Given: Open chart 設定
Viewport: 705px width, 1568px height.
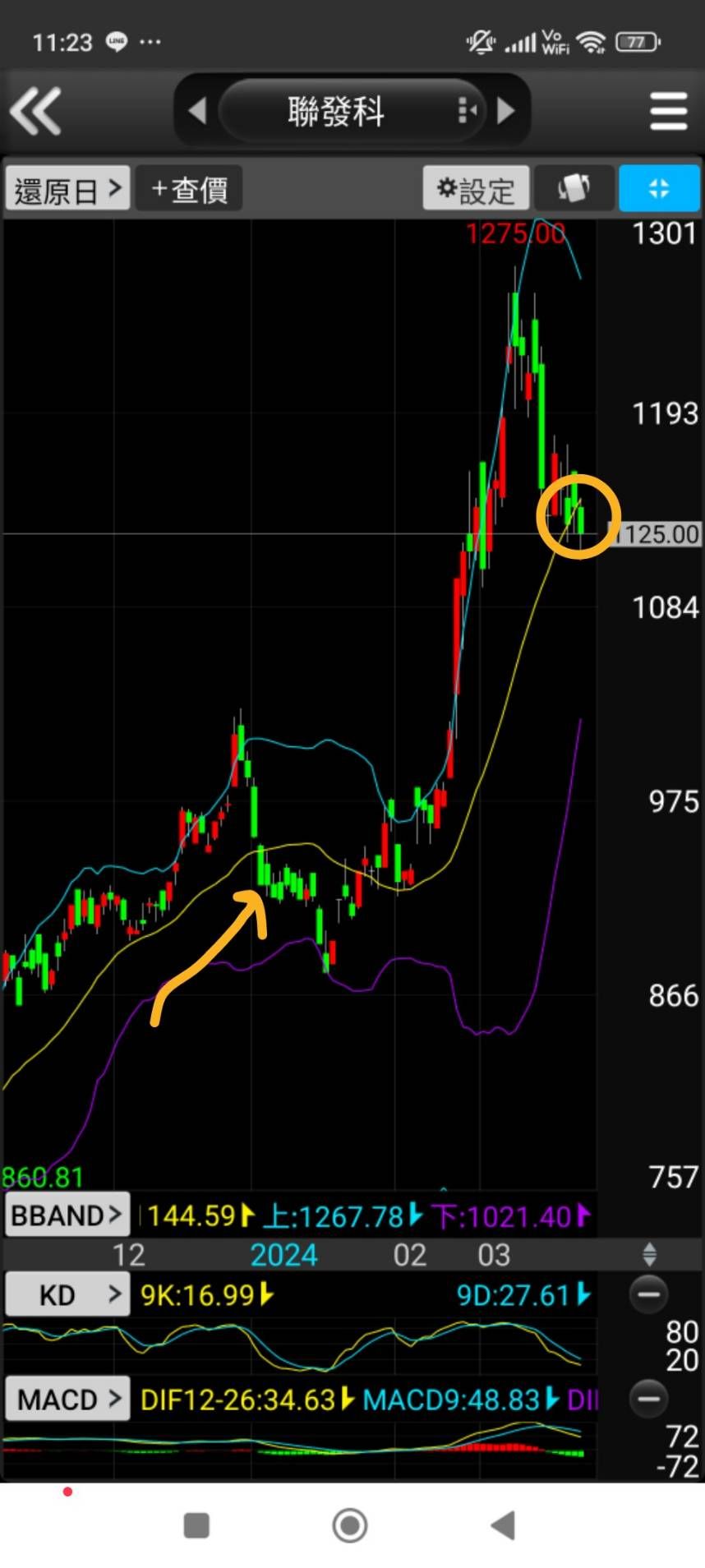Looking at the screenshot, I should (x=476, y=190).
